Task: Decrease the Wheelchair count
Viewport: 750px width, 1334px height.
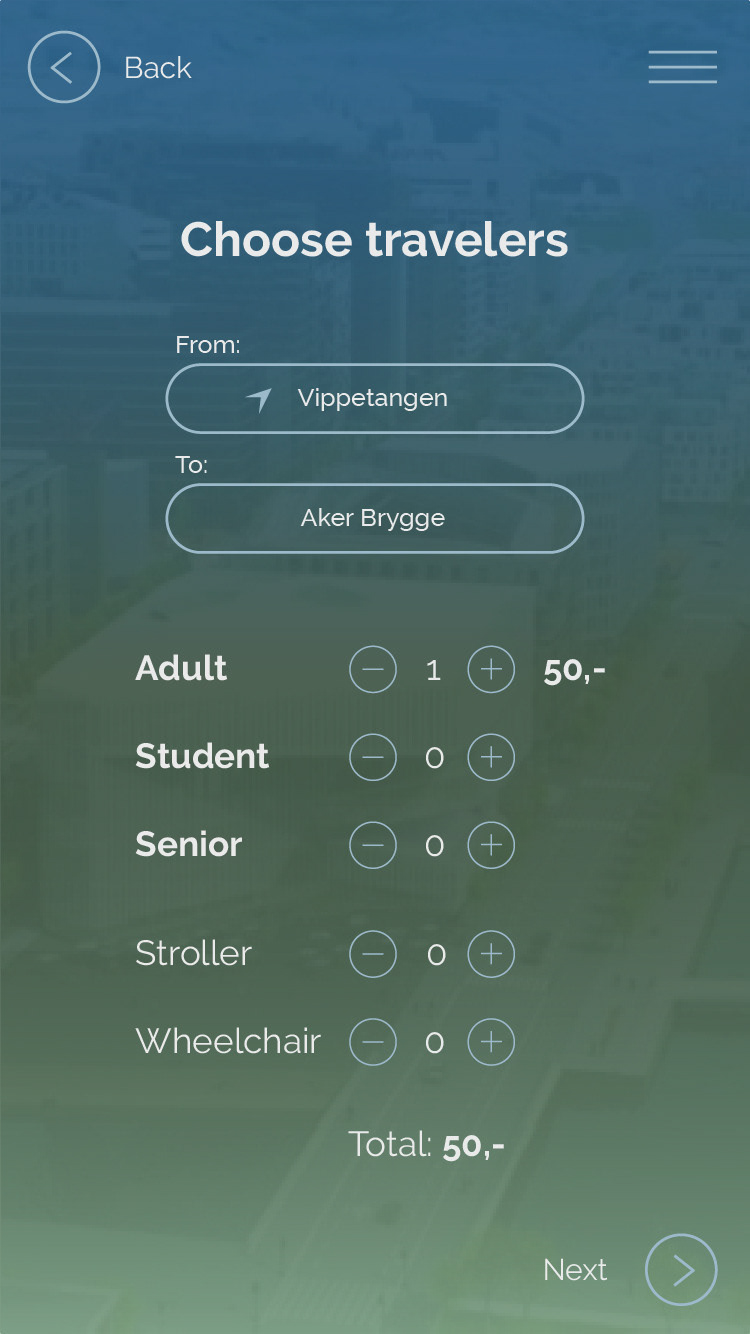Action: [x=373, y=1042]
